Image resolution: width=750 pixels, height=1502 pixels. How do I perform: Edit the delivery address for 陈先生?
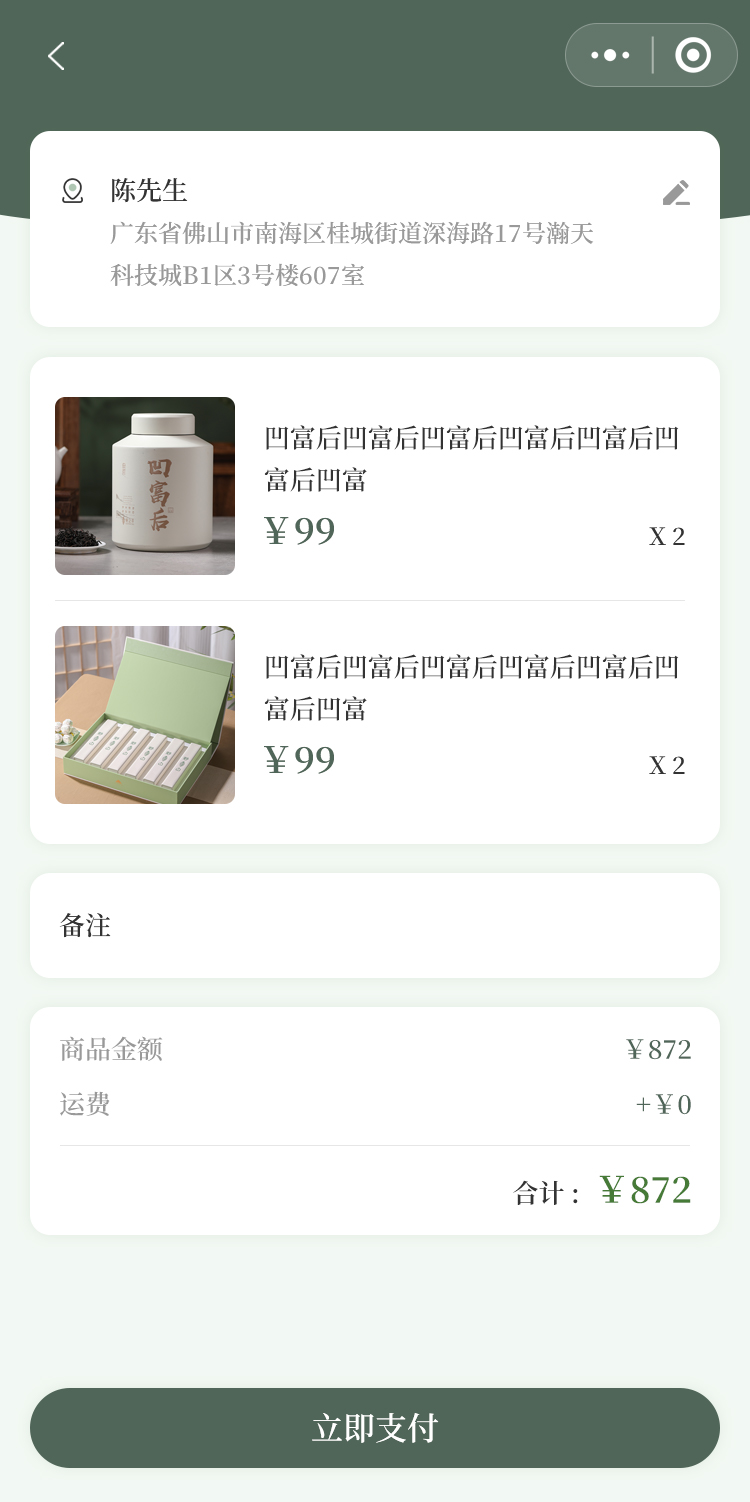(676, 193)
